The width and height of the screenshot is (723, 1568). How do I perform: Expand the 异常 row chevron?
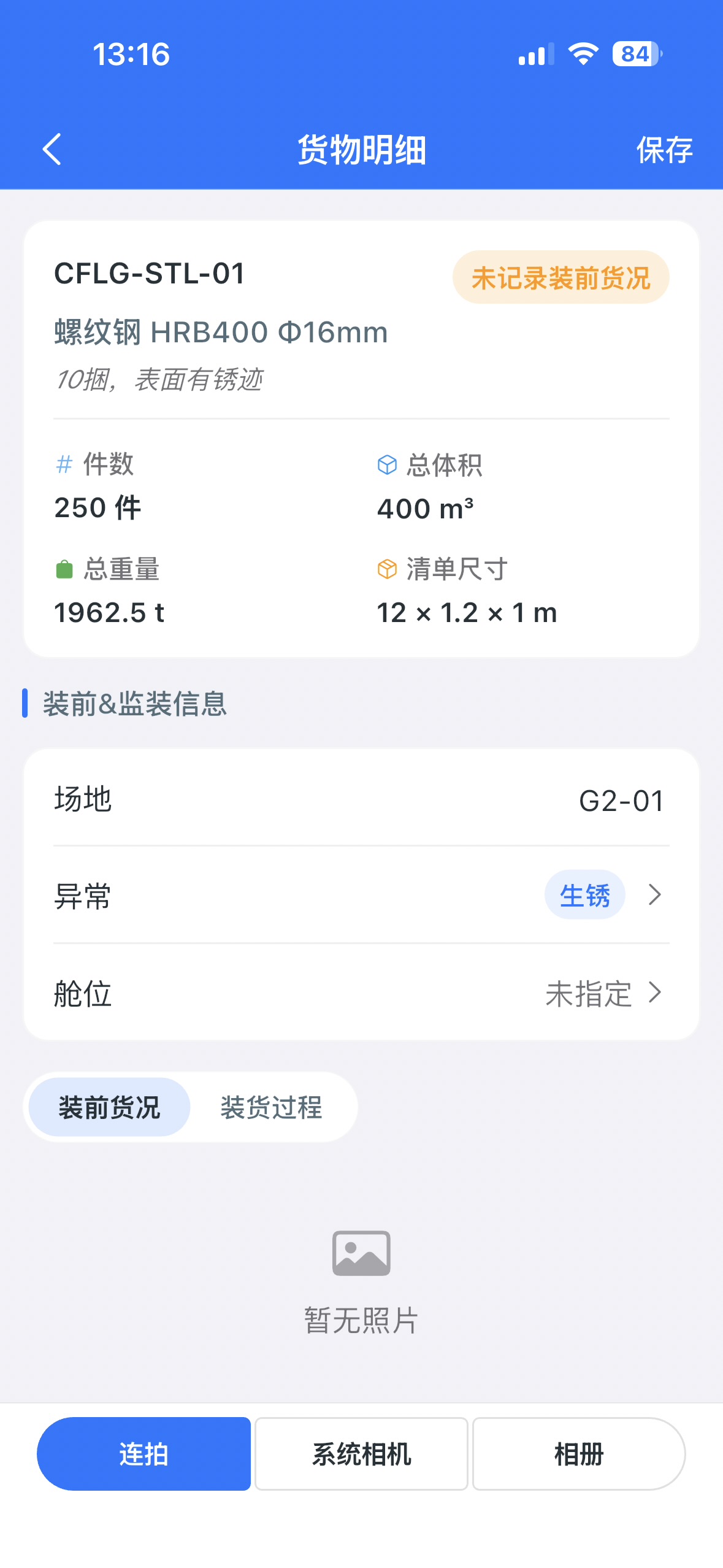coord(656,895)
